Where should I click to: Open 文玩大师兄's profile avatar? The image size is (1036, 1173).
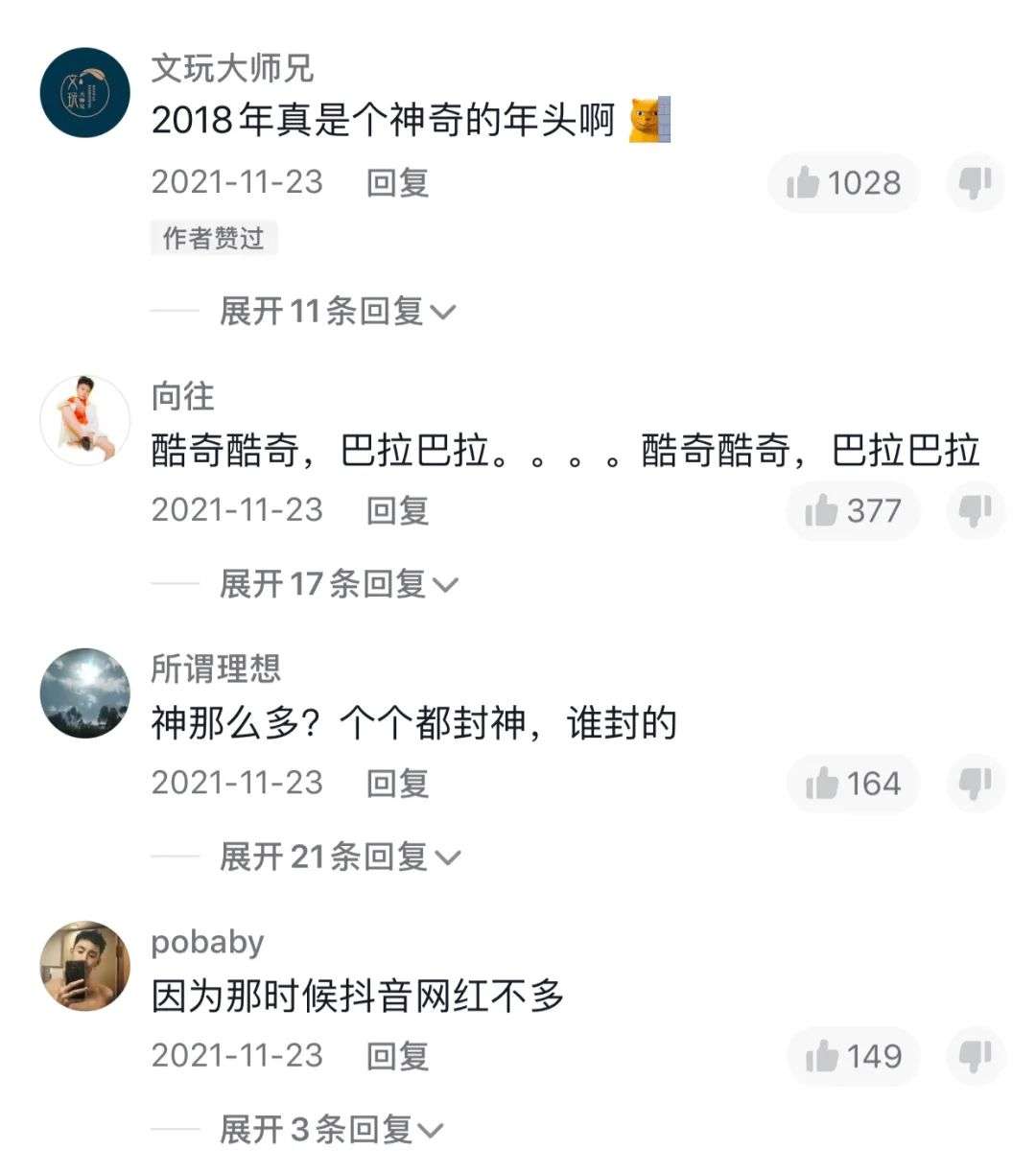(x=84, y=93)
